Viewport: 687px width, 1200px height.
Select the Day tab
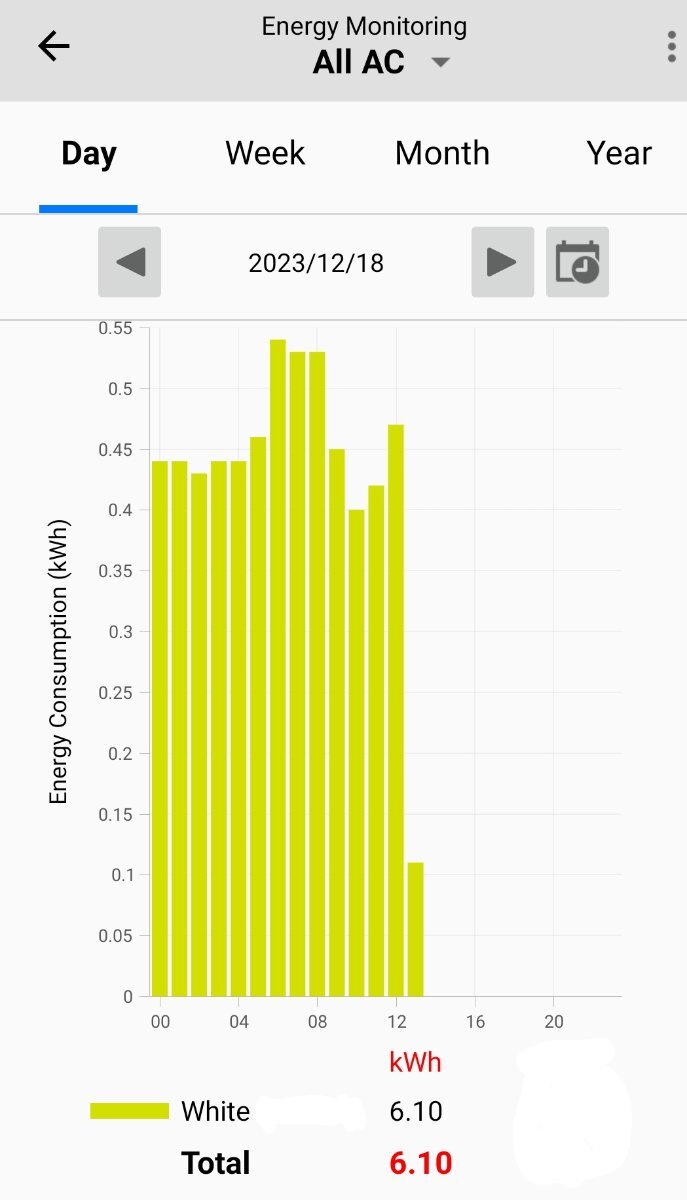pos(89,153)
